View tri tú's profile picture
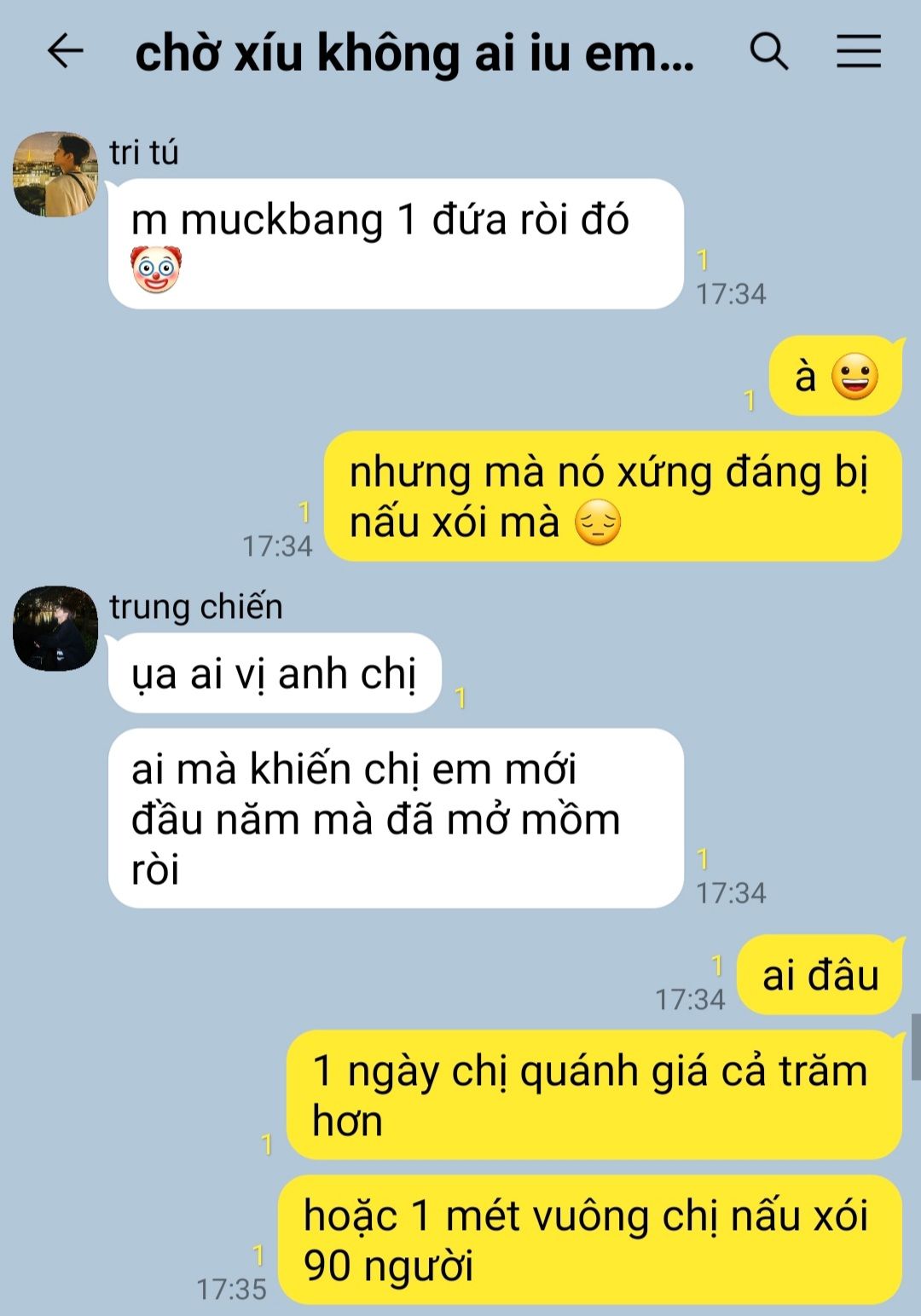Viewport: 921px width, 1316px height. [x=55, y=174]
